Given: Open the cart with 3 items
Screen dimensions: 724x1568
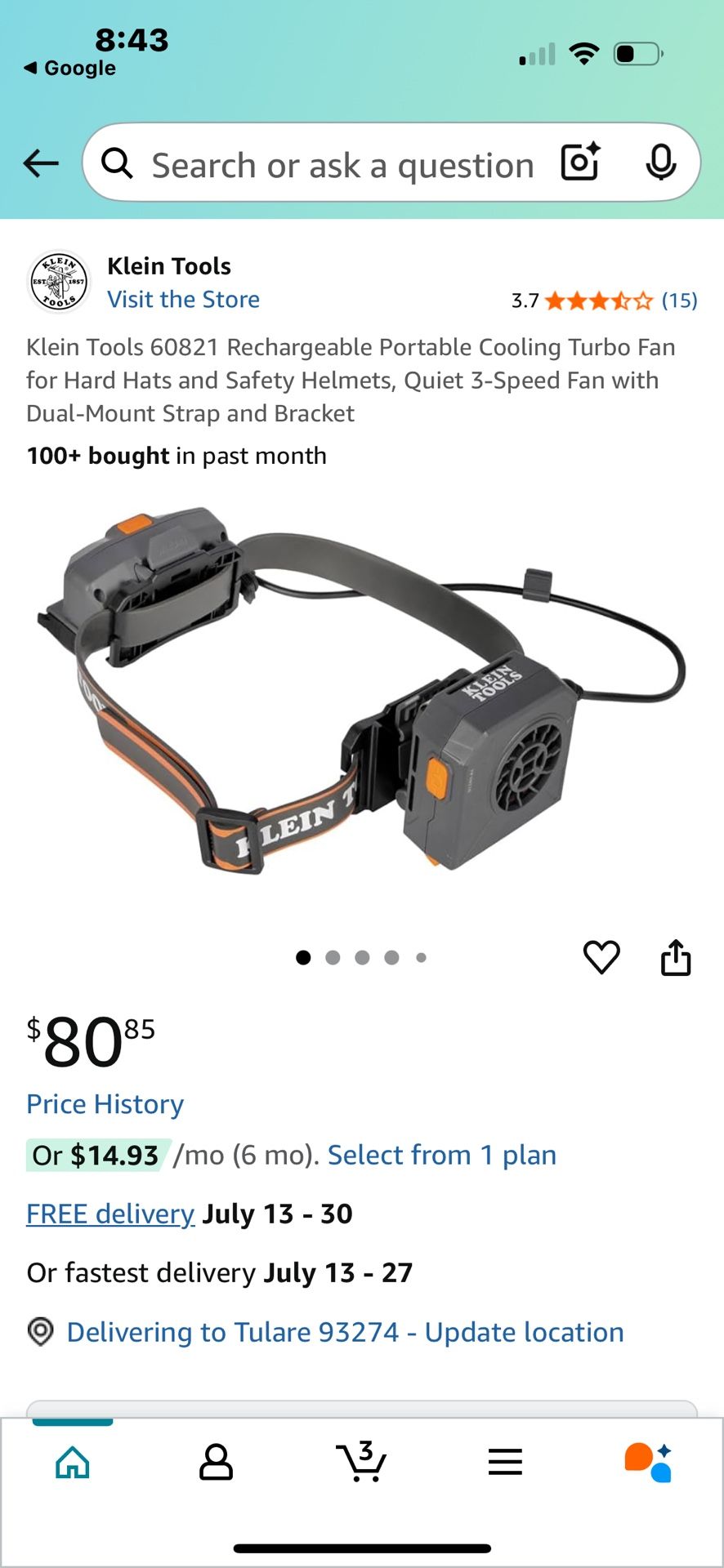Looking at the screenshot, I should 361,1462.
